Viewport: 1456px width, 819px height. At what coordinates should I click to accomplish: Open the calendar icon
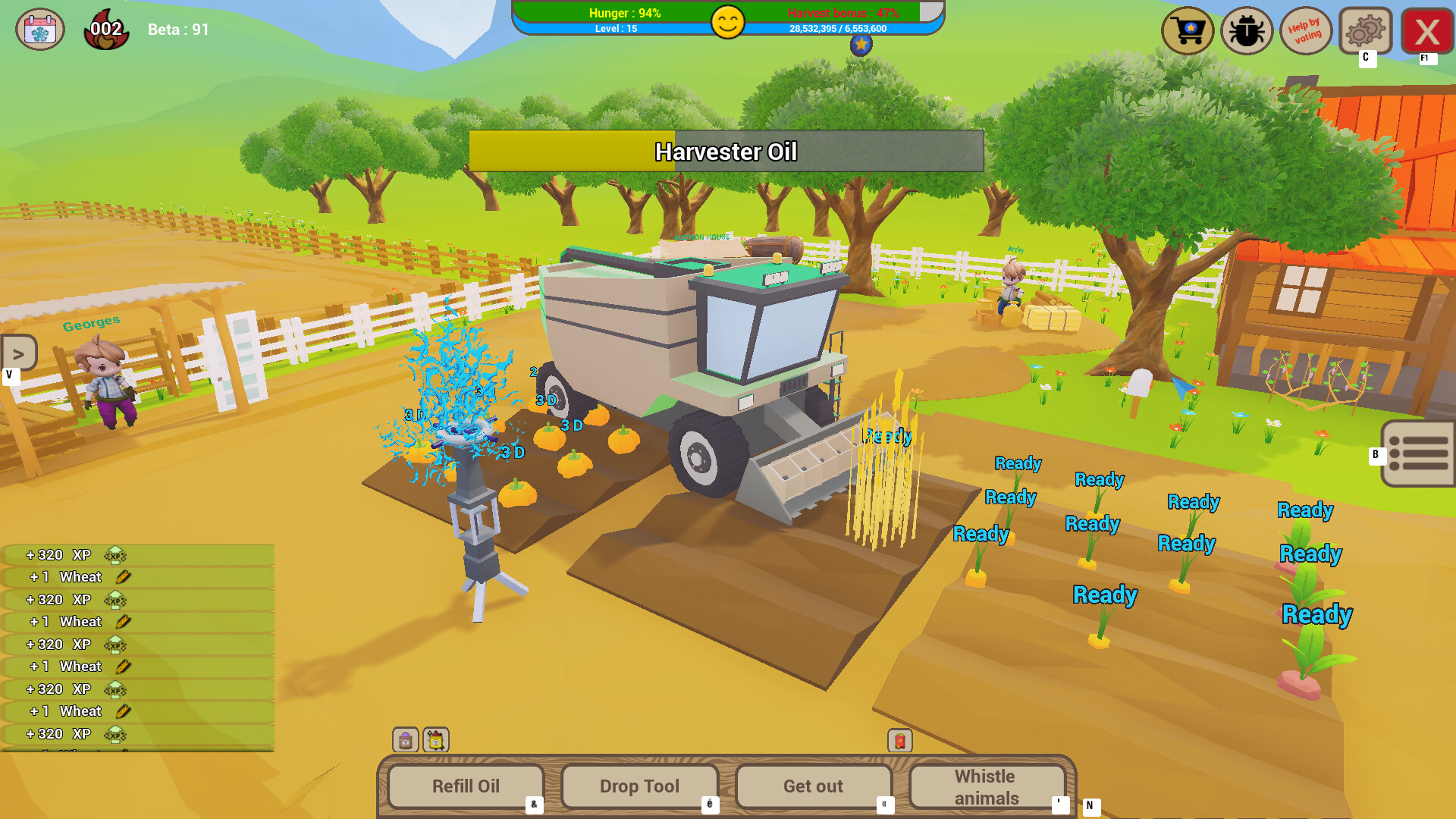[40, 30]
